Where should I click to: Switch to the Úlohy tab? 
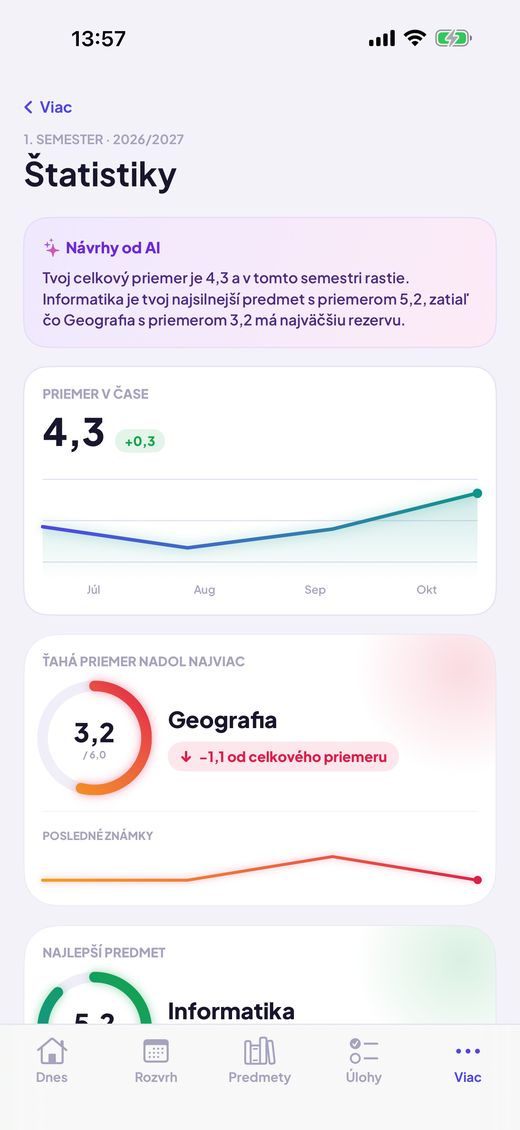364,1061
